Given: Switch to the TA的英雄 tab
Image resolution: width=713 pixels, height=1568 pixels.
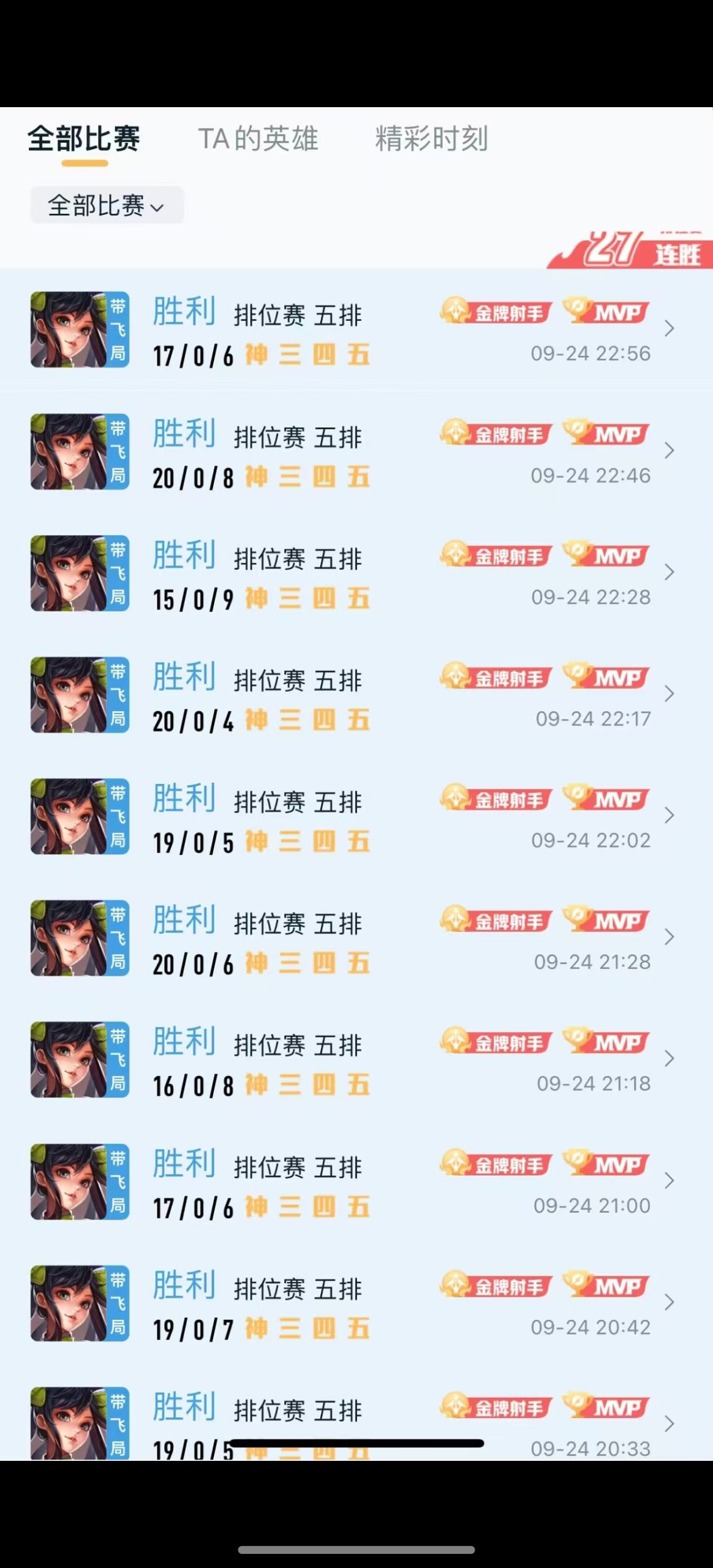Looking at the screenshot, I should coord(259,140).
